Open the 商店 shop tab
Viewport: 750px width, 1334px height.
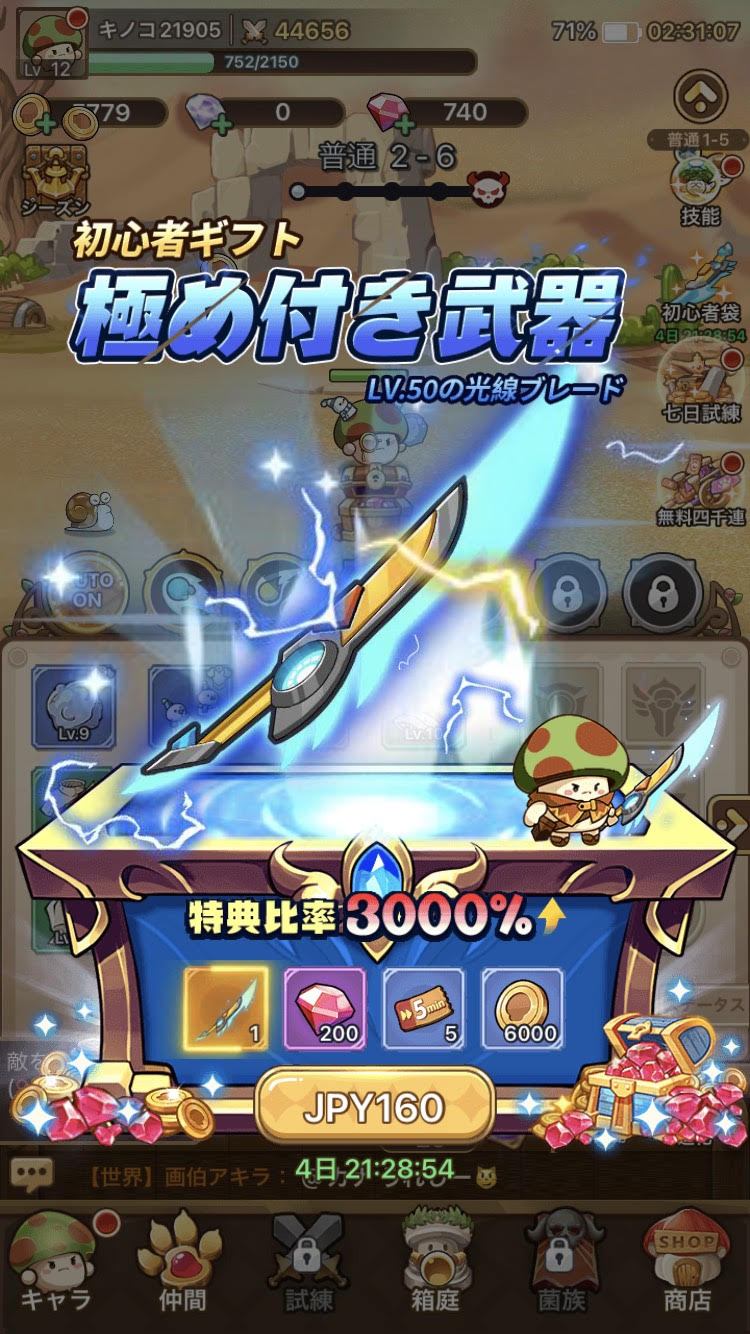click(687, 1262)
